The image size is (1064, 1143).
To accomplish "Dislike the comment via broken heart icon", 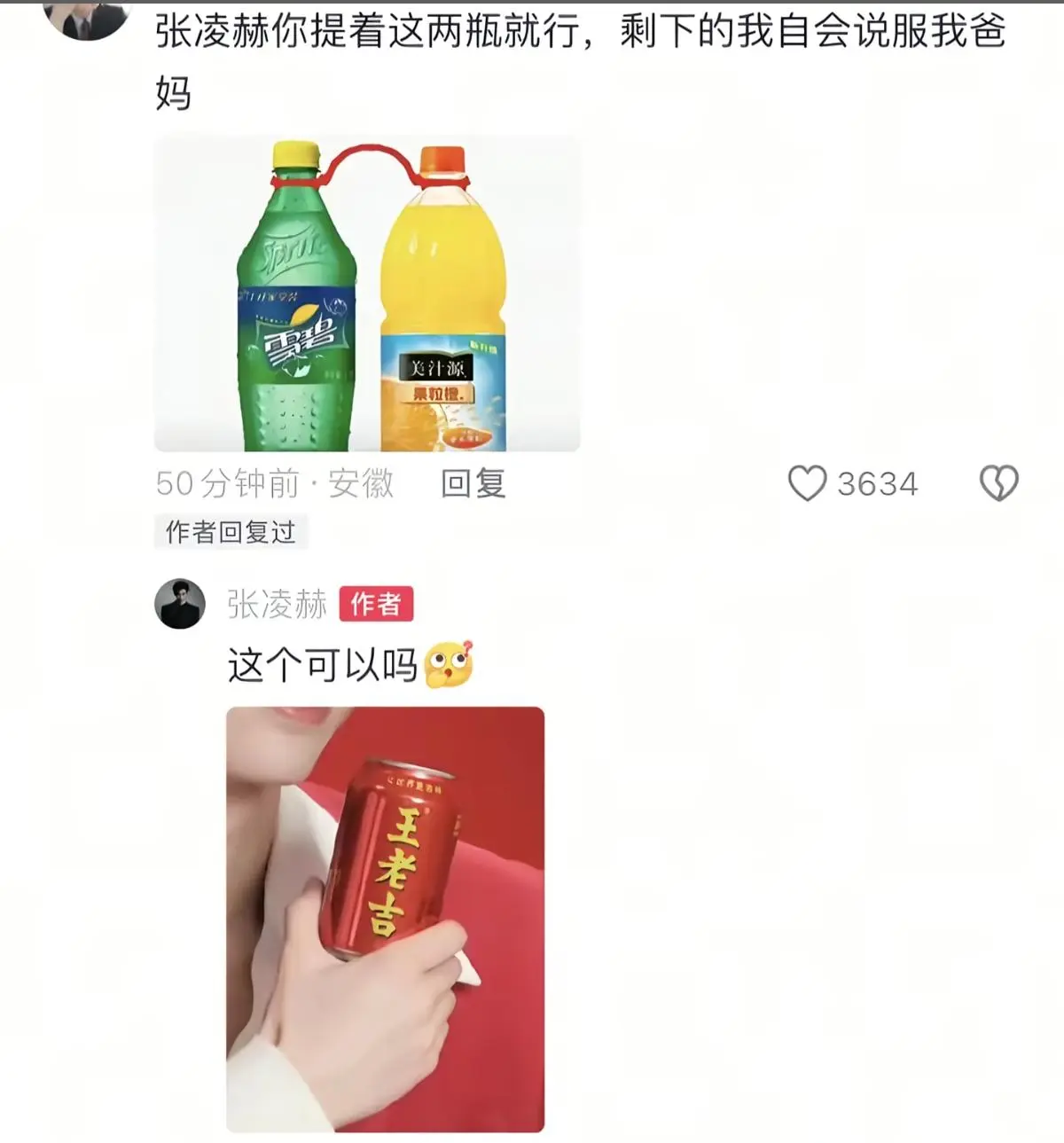I will pyautogui.click(x=998, y=484).
